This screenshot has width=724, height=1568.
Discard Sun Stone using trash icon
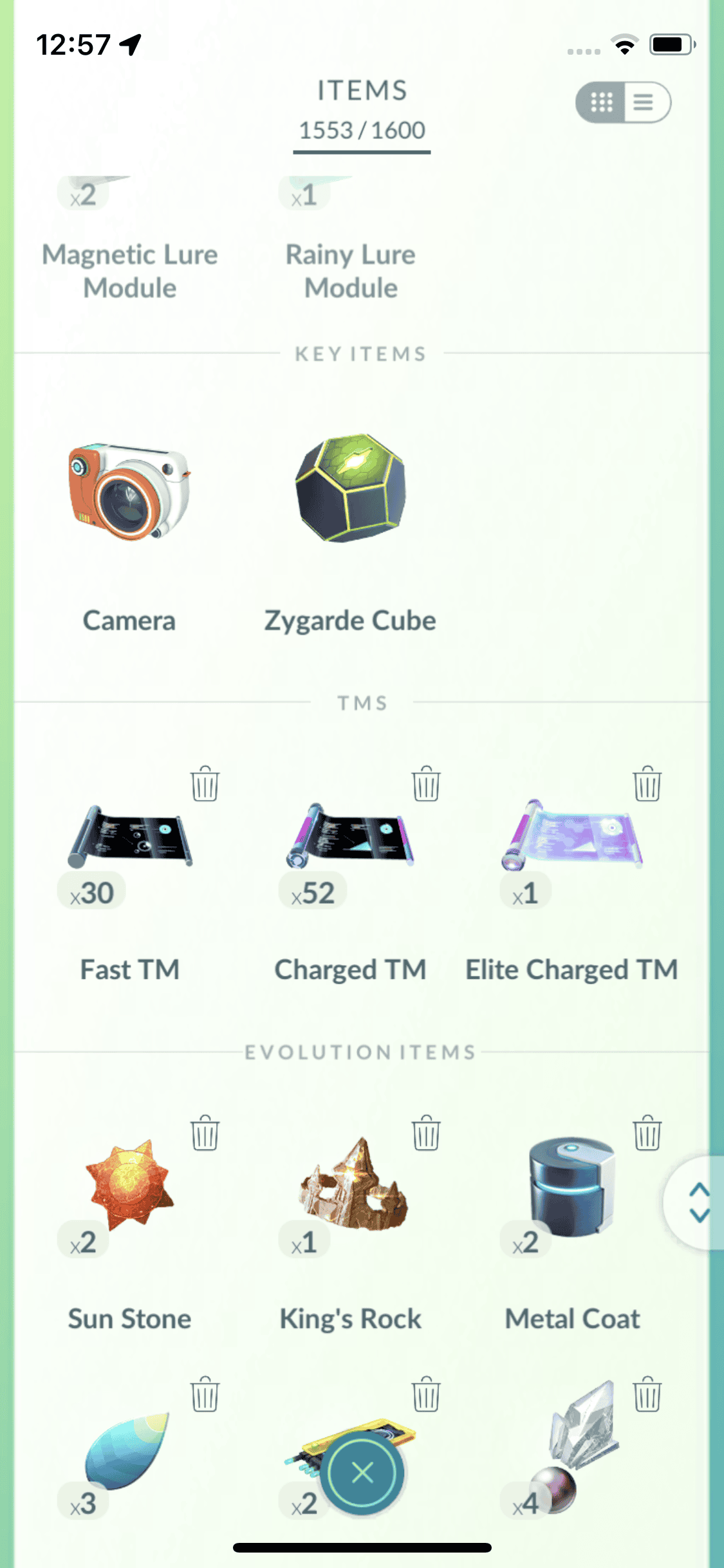(205, 1134)
